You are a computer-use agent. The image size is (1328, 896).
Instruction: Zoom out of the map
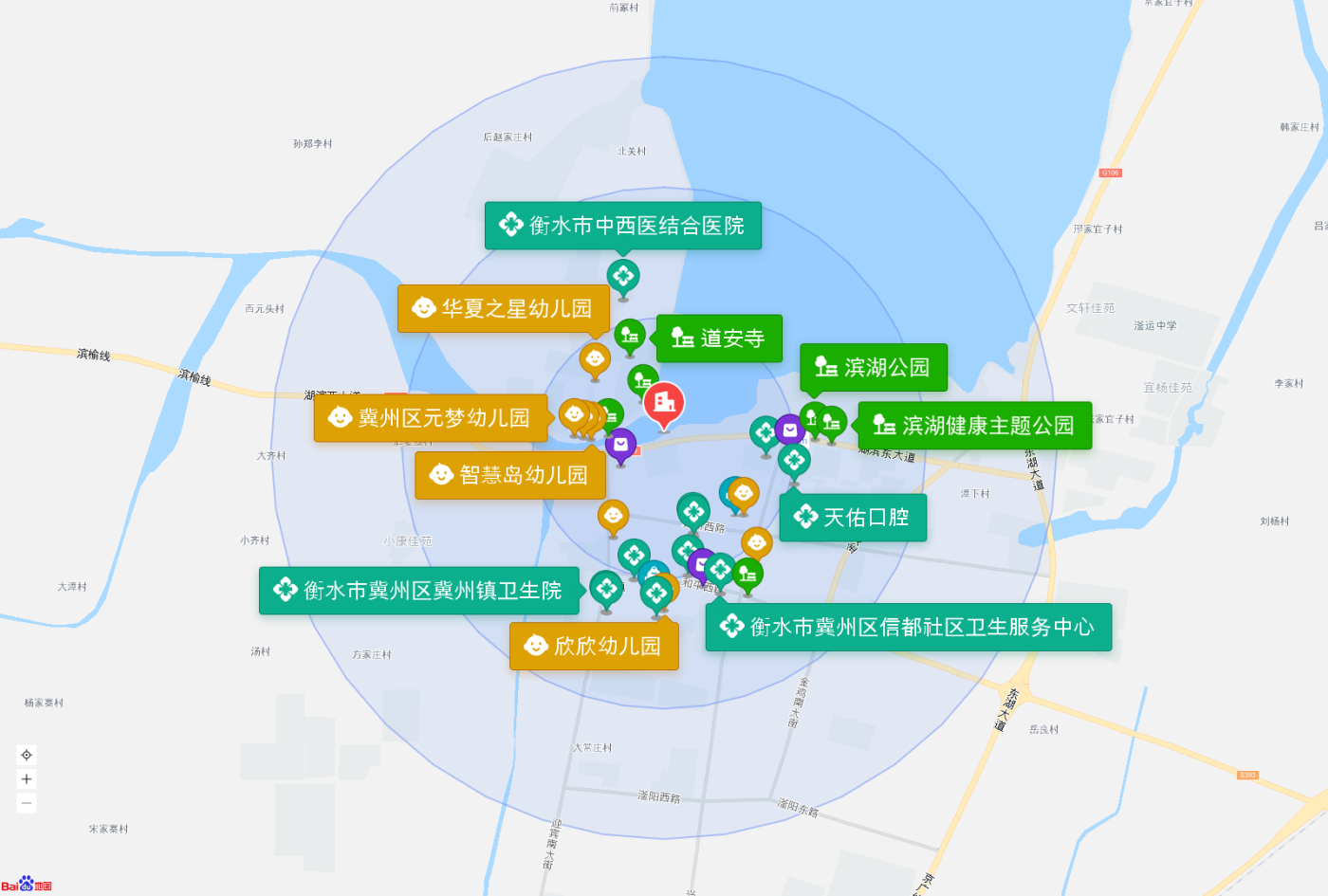click(x=27, y=803)
